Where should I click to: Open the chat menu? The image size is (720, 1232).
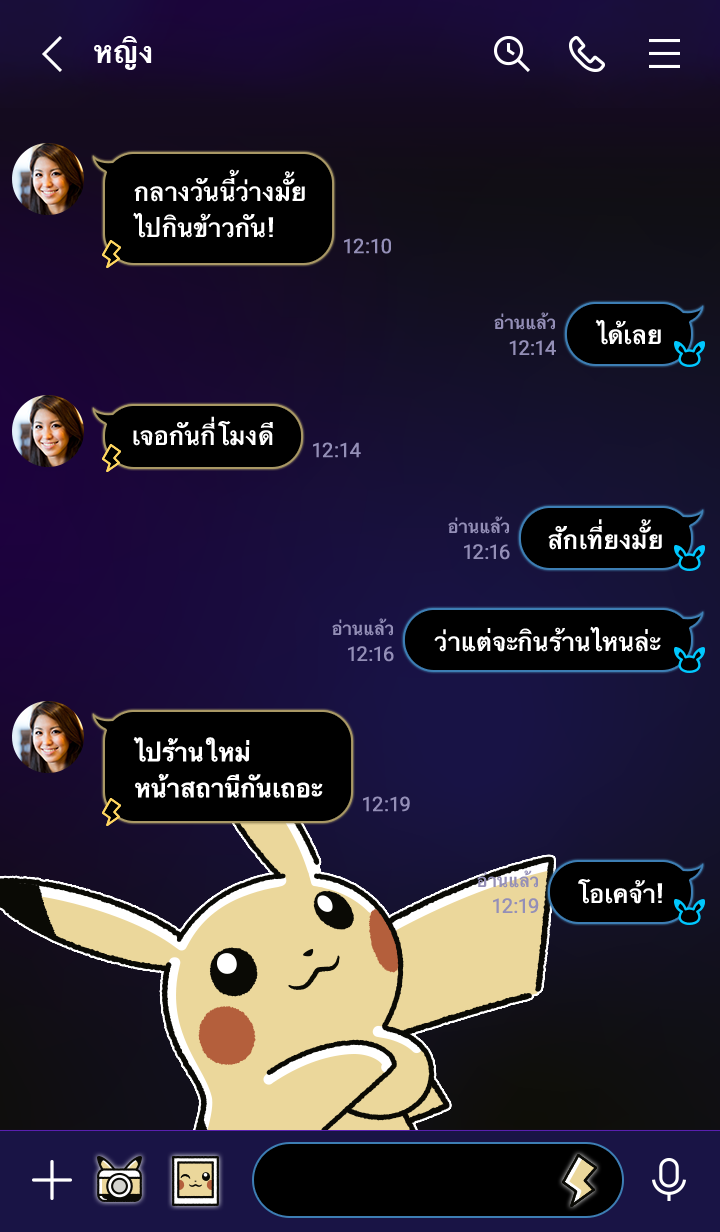(664, 54)
